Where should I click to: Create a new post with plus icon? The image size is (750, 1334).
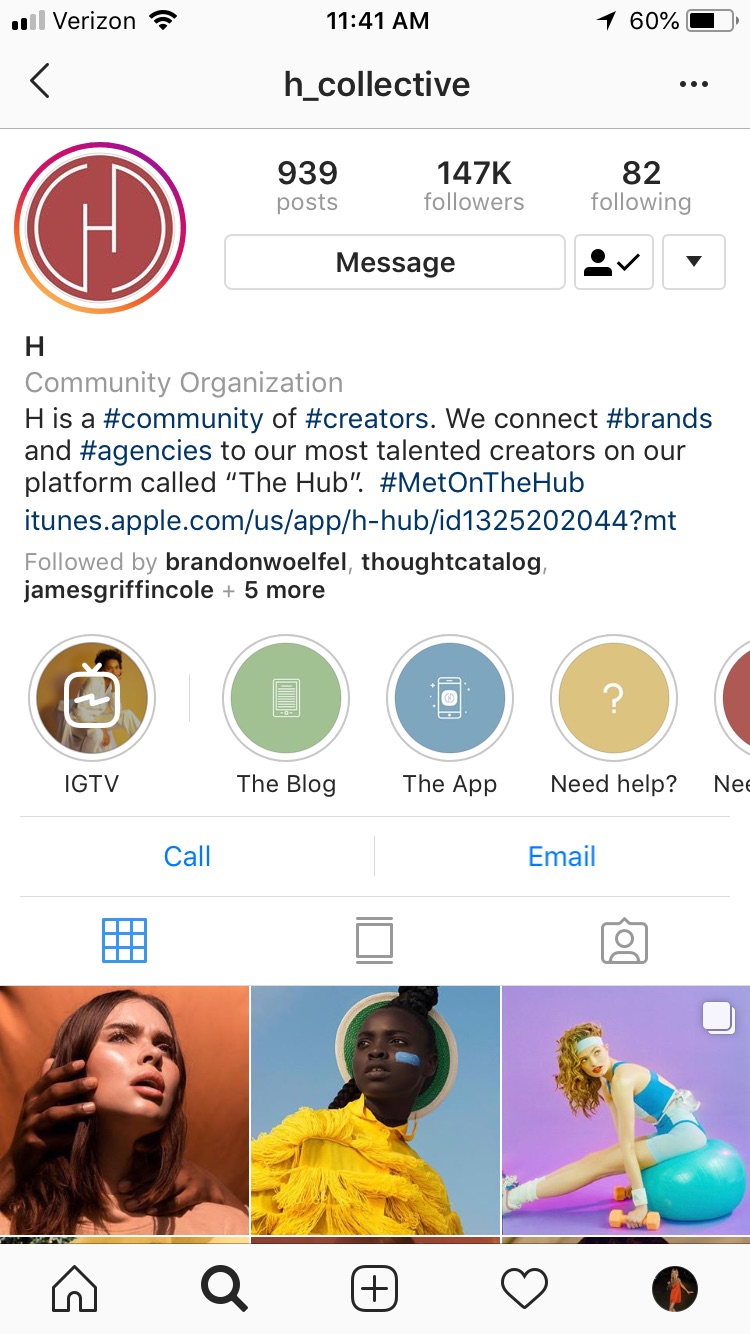click(x=375, y=1289)
